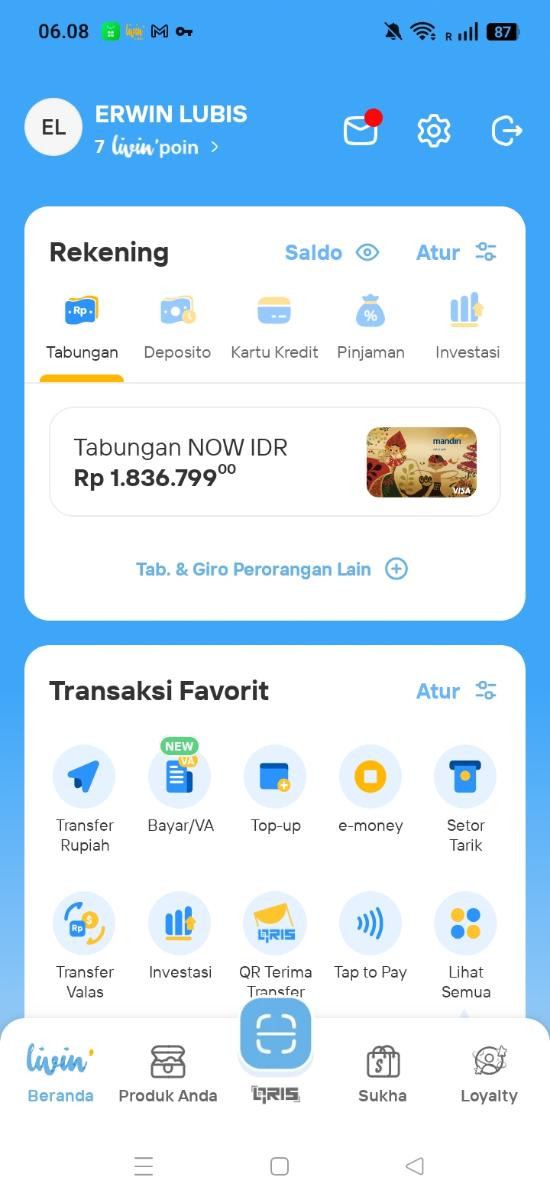The width and height of the screenshot is (550, 1200).
Task: Tap Atur in the Rekening section
Action: (x=456, y=252)
